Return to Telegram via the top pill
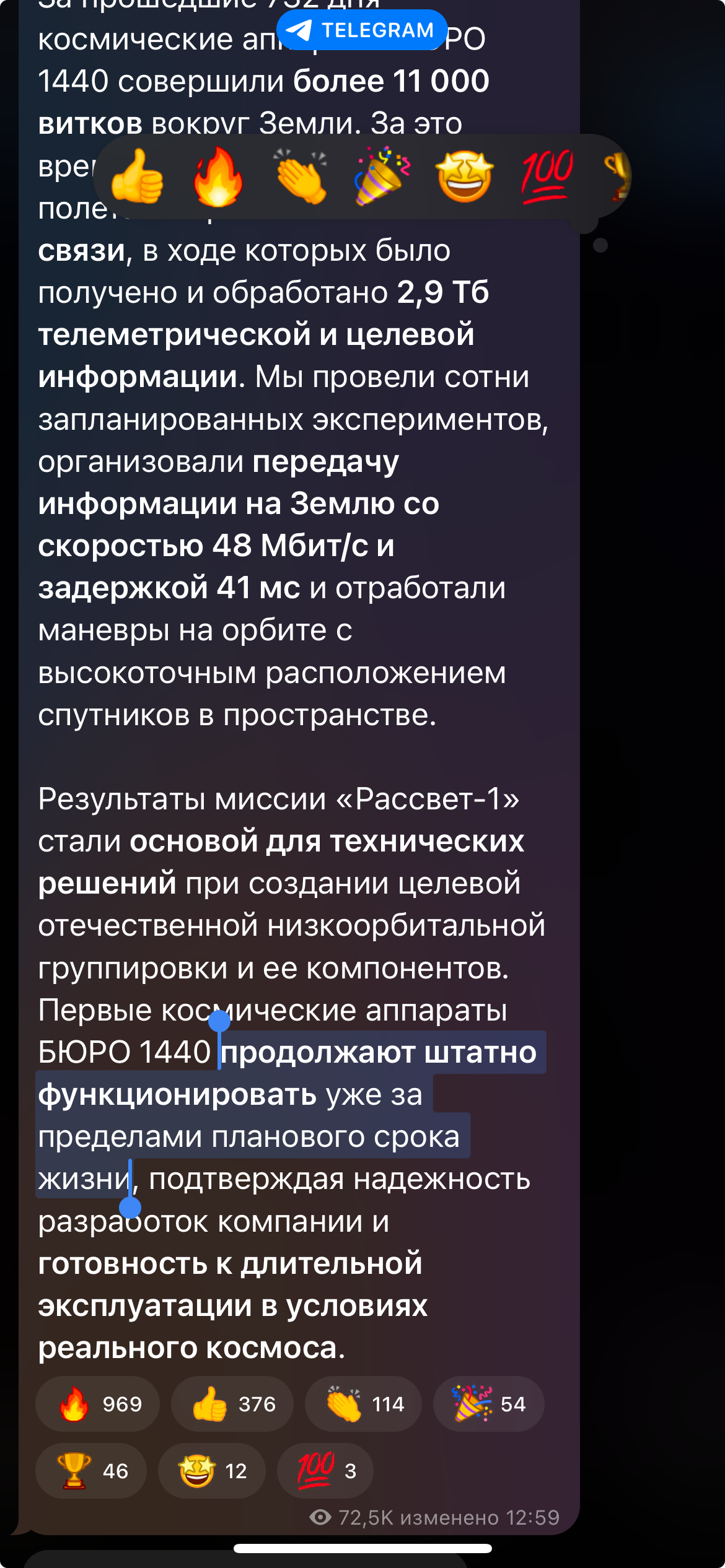 point(361,30)
